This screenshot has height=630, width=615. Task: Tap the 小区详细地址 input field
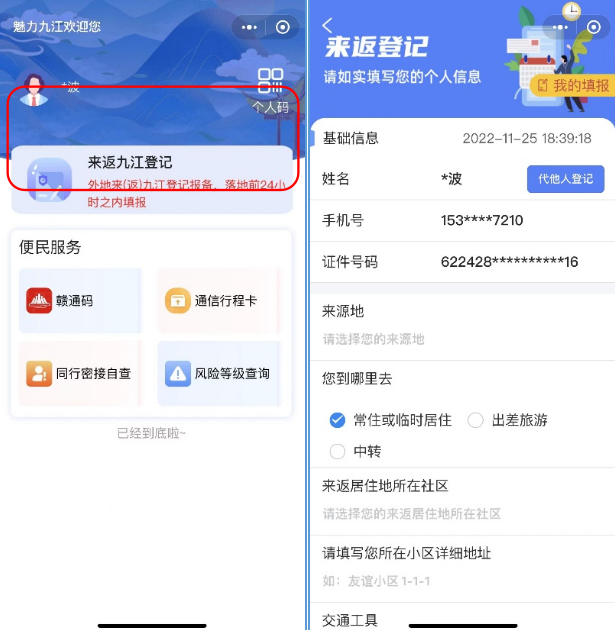click(462, 580)
